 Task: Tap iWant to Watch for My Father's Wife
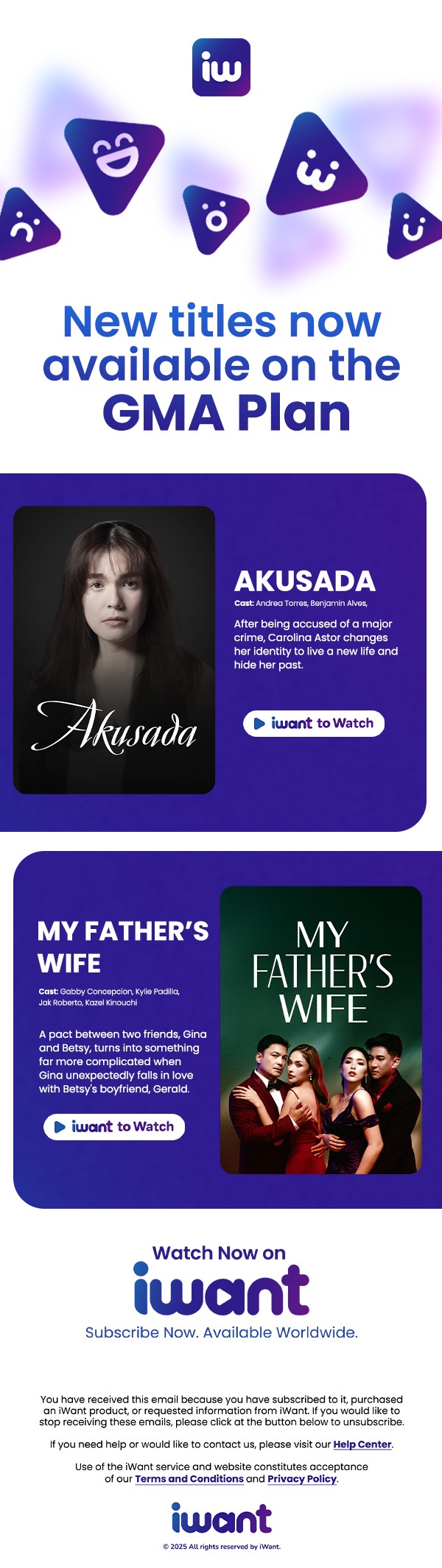coord(114,1126)
